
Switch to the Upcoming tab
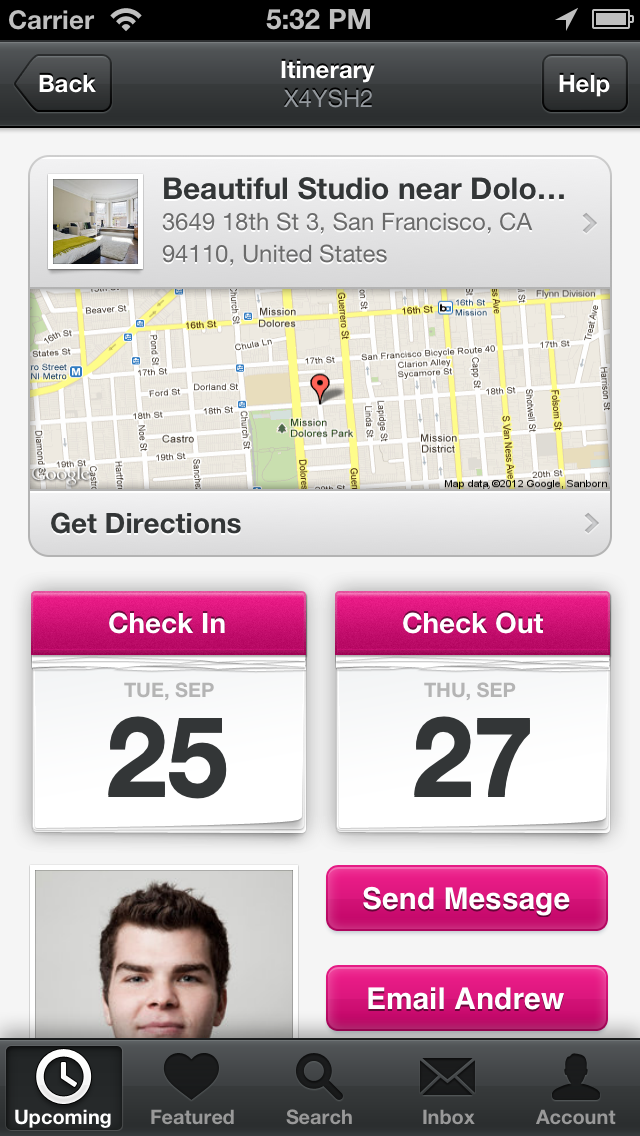[x=63, y=1088]
